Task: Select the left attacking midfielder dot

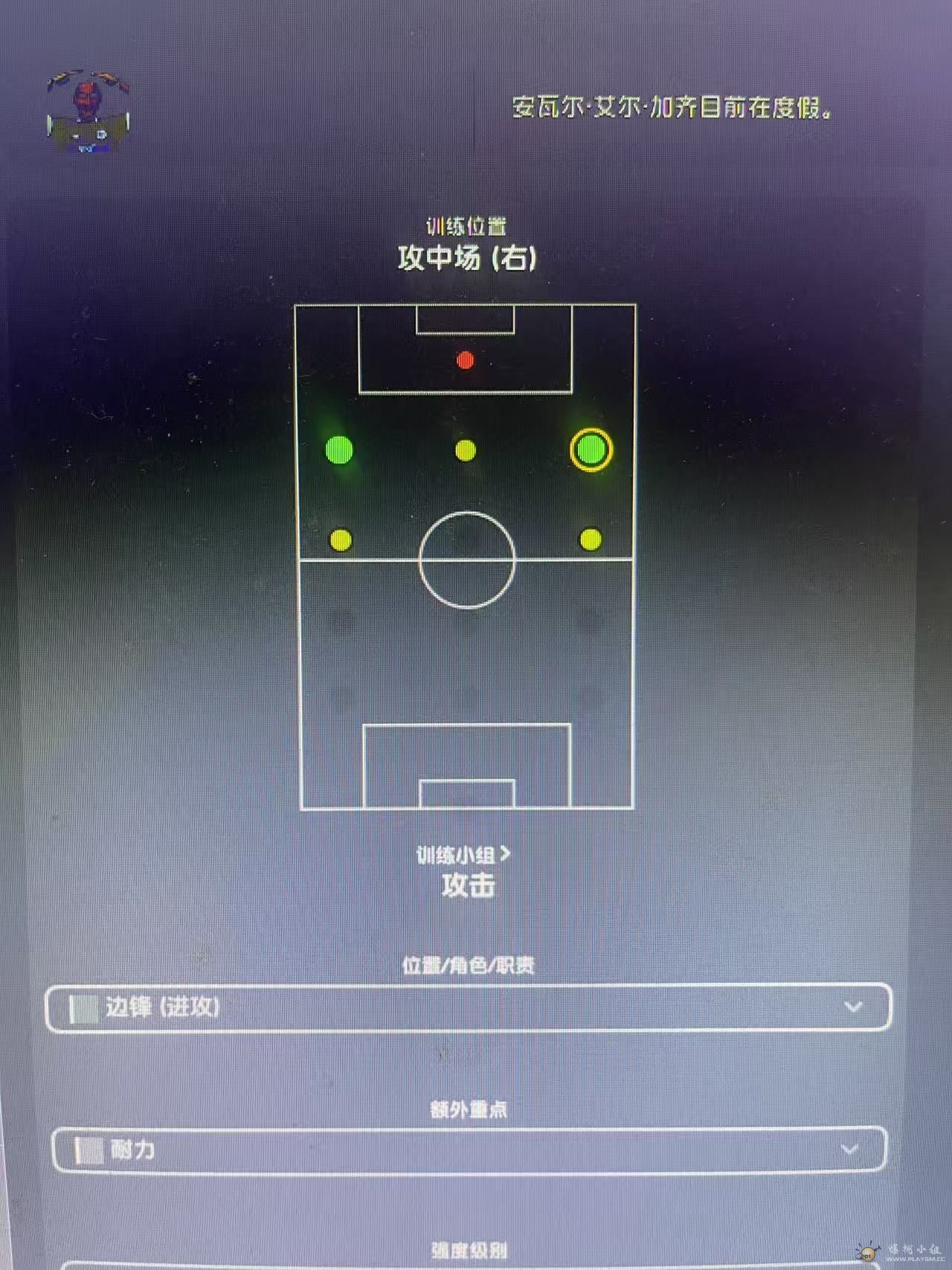Action: coord(339,450)
